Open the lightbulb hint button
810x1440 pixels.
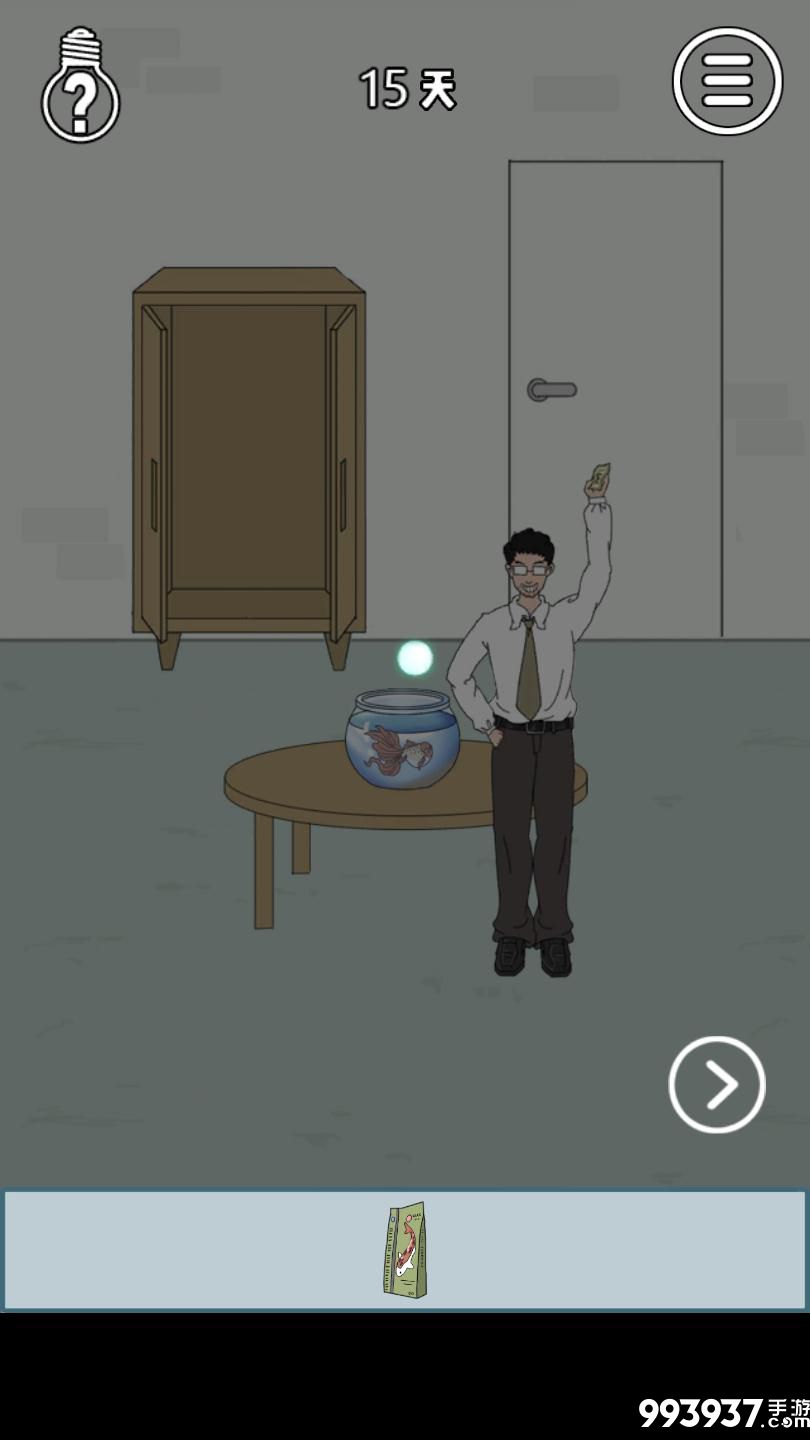[x=80, y=87]
